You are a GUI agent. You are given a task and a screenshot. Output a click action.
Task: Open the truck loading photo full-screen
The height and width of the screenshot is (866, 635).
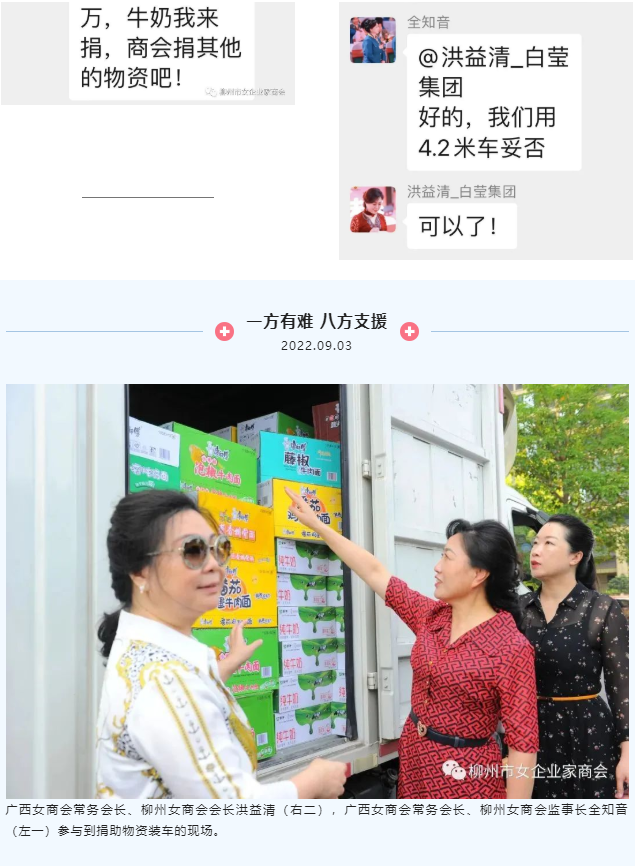pyautogui.click(x=317, y=590)
